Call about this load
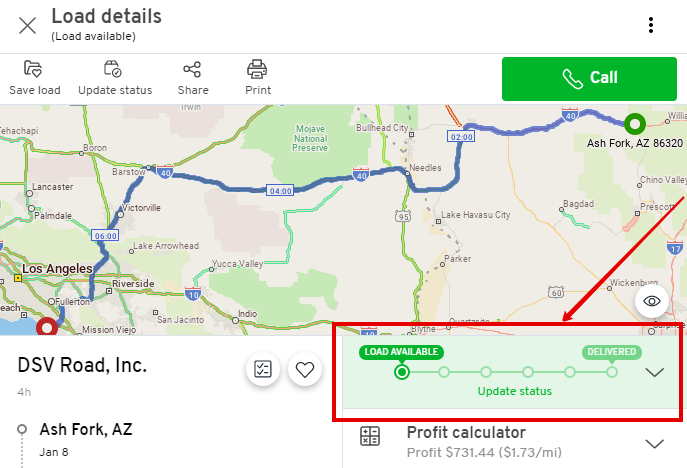Screen dimensions: 687x468 click(589, 78)
